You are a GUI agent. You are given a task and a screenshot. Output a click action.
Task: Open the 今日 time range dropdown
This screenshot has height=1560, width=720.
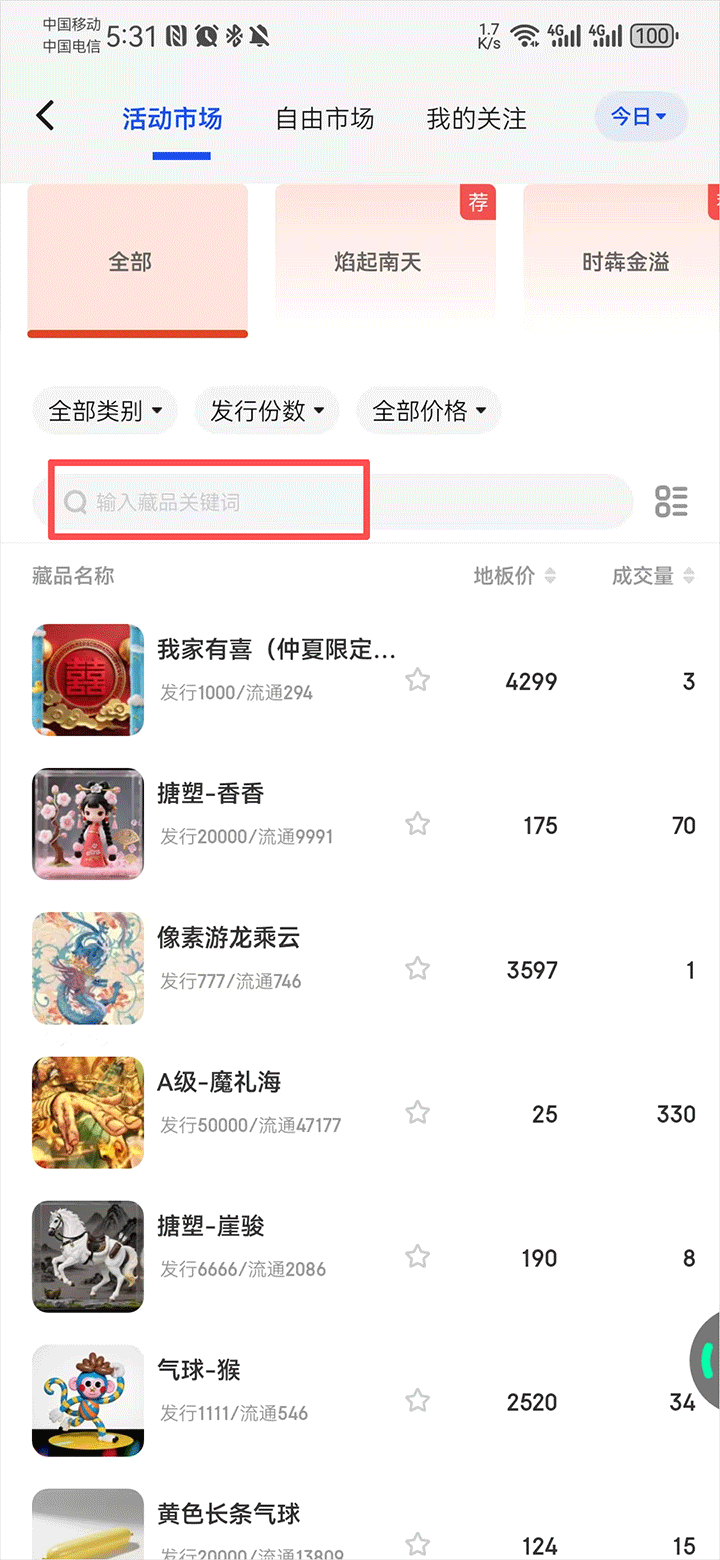(641, 117)
